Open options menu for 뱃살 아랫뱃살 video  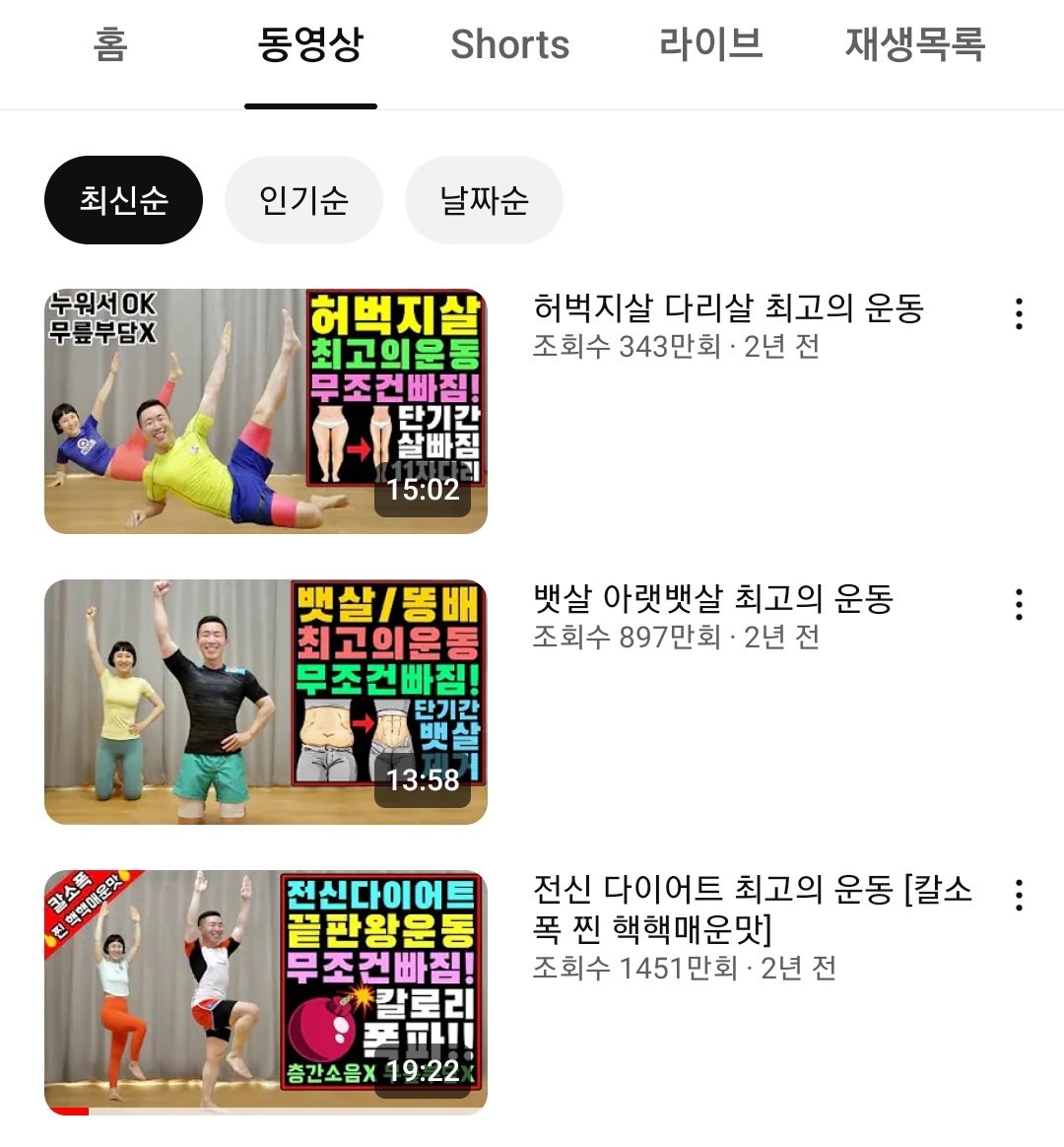(x=1019, y=604)
